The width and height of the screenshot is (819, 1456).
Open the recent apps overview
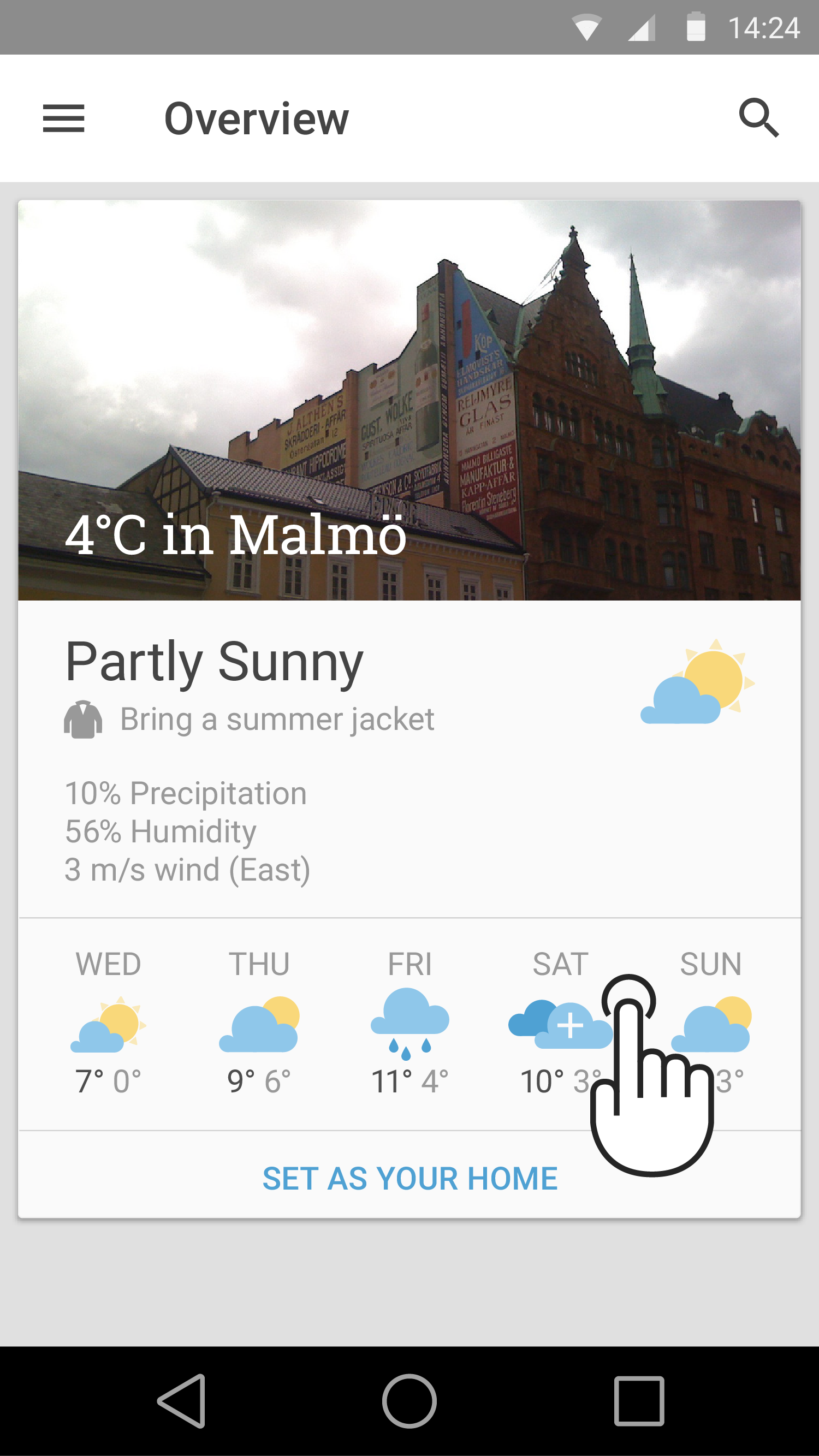click(x=639, y=1401)
